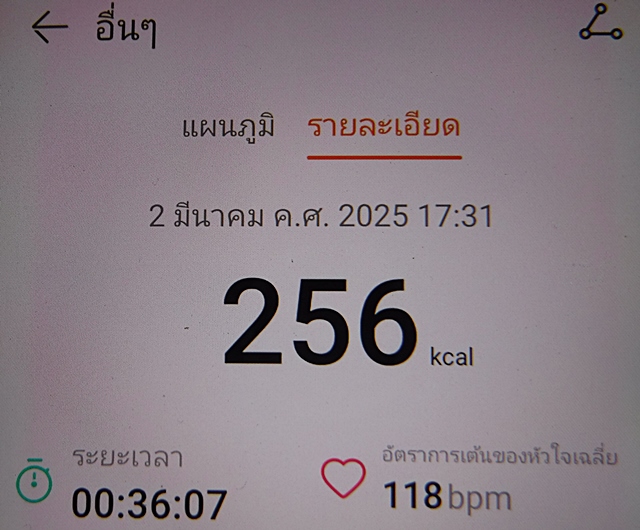This screenshot has height=530, width=640.
Task: Go back using the arrow icon
Action: pyautogui.click(x=49, y=28)
